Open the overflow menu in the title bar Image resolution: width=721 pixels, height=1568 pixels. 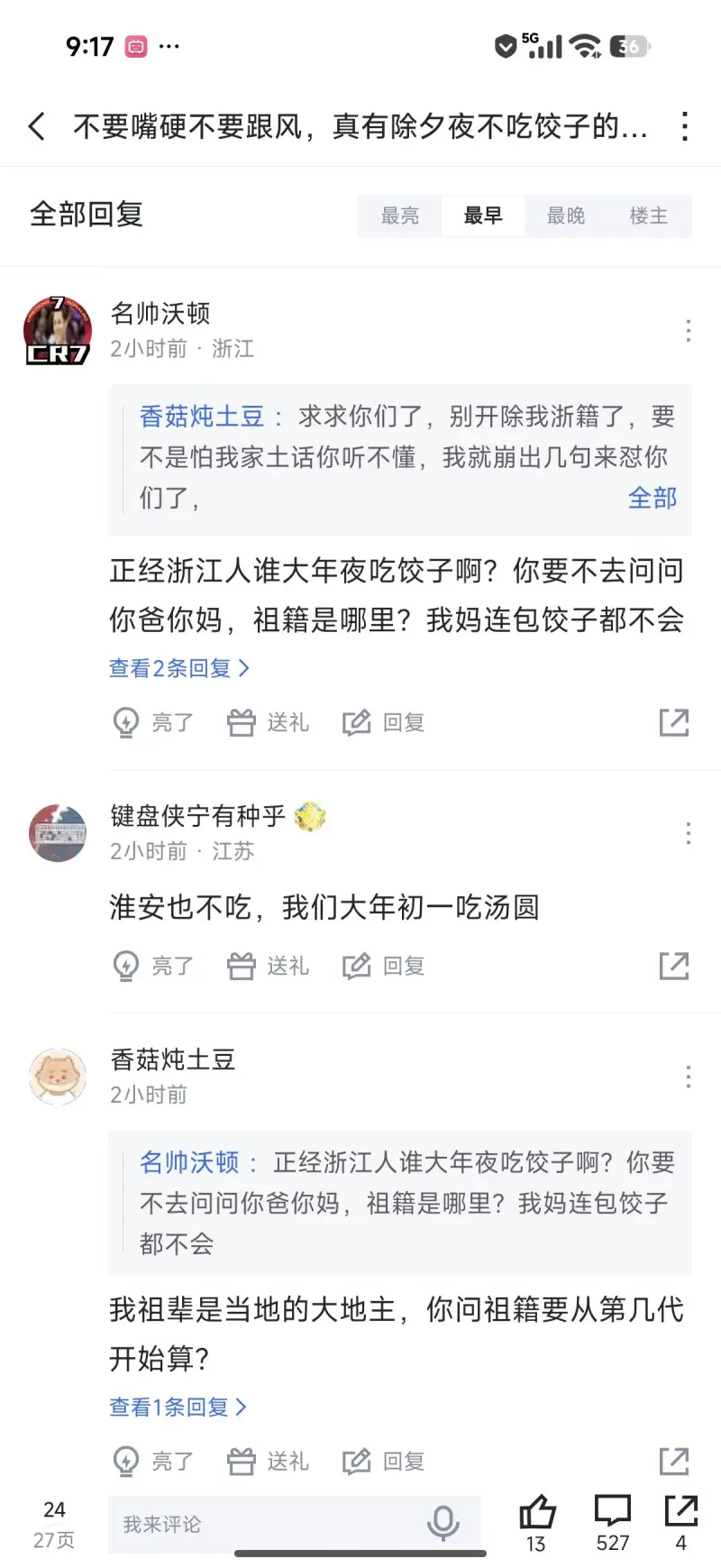tap(685, 126)
